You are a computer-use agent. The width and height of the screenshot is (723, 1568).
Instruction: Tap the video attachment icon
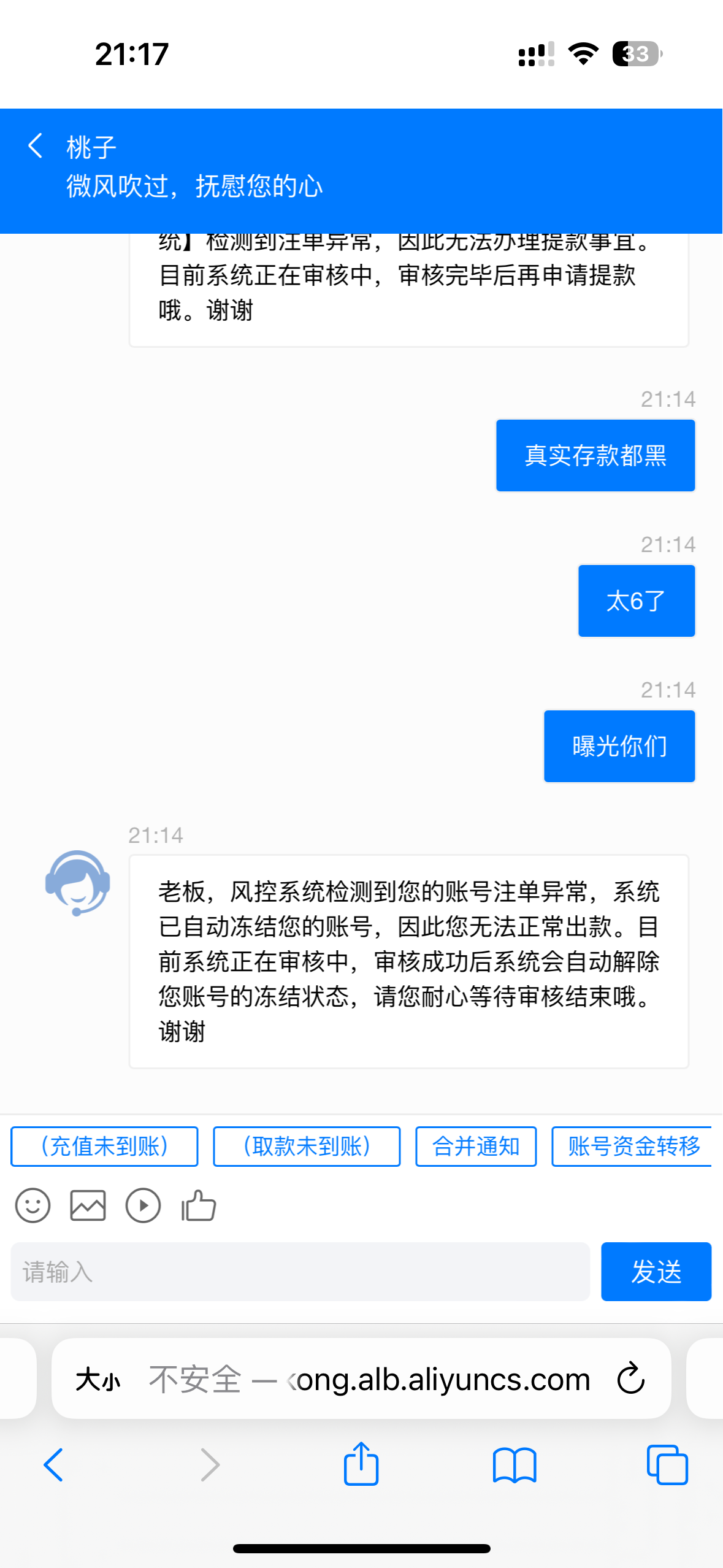click(143, 1205)
